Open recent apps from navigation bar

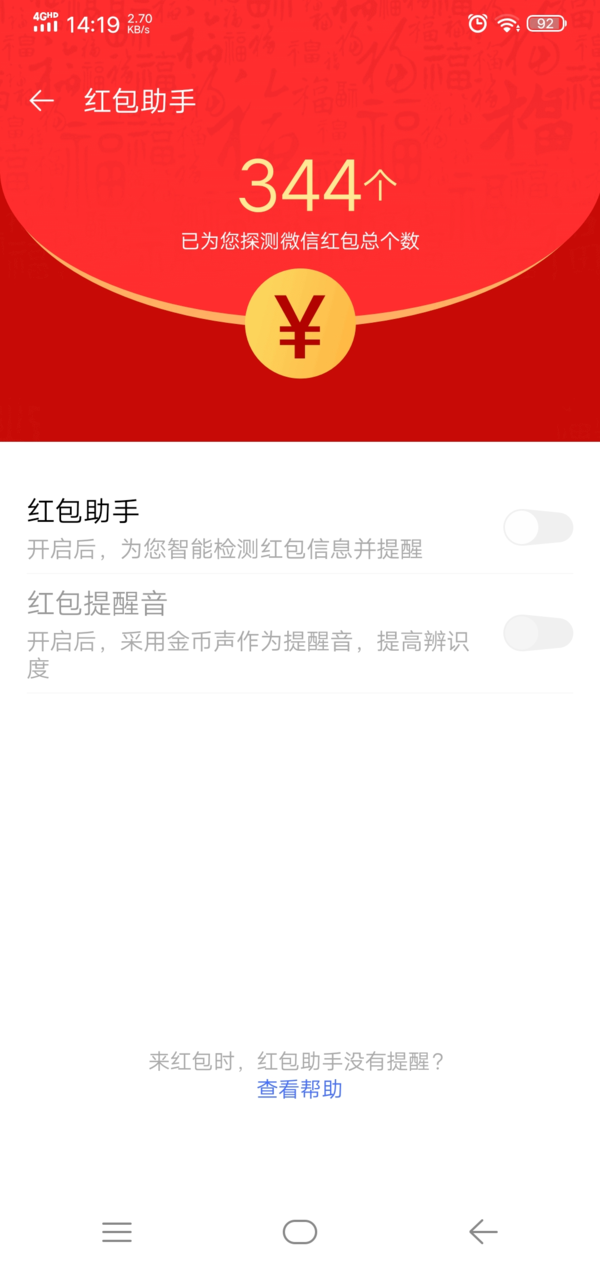pyautogui.click(x=117, y=1232)
